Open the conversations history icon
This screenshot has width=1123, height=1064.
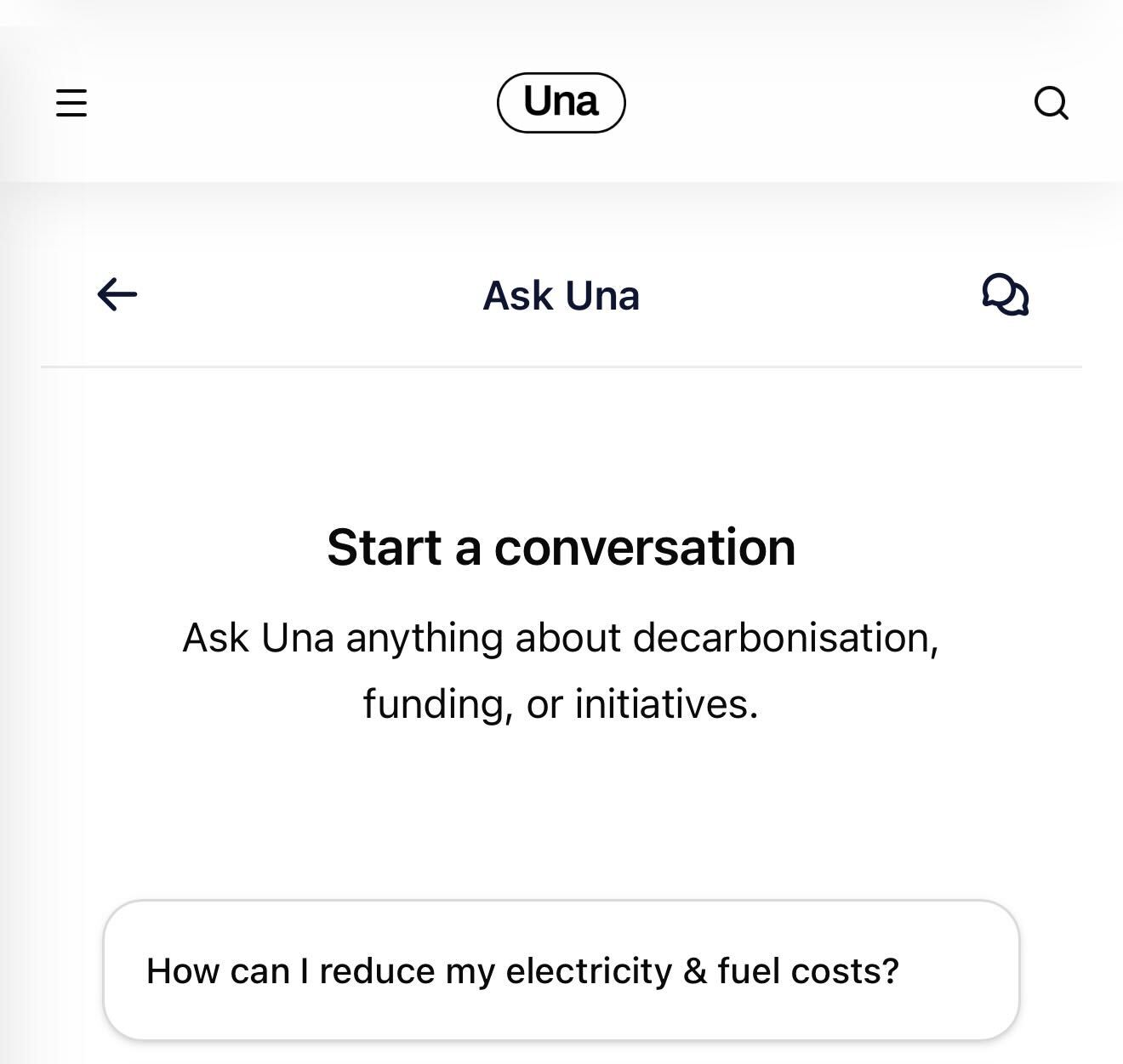(x=1006, y=295)
